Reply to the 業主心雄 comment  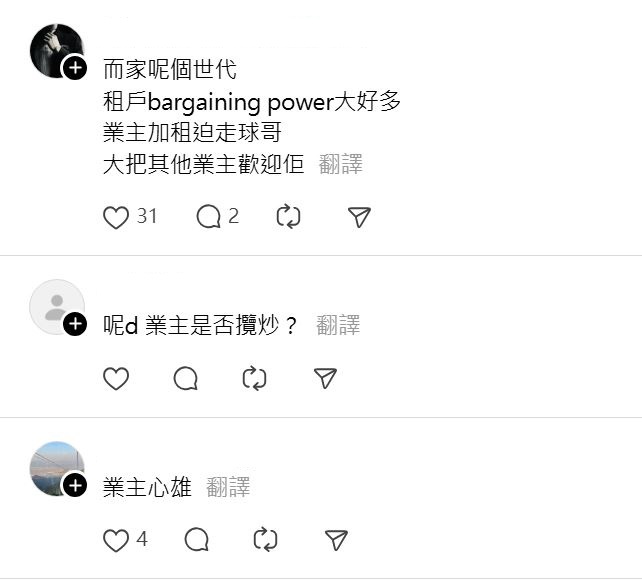(x=197, y=540)
